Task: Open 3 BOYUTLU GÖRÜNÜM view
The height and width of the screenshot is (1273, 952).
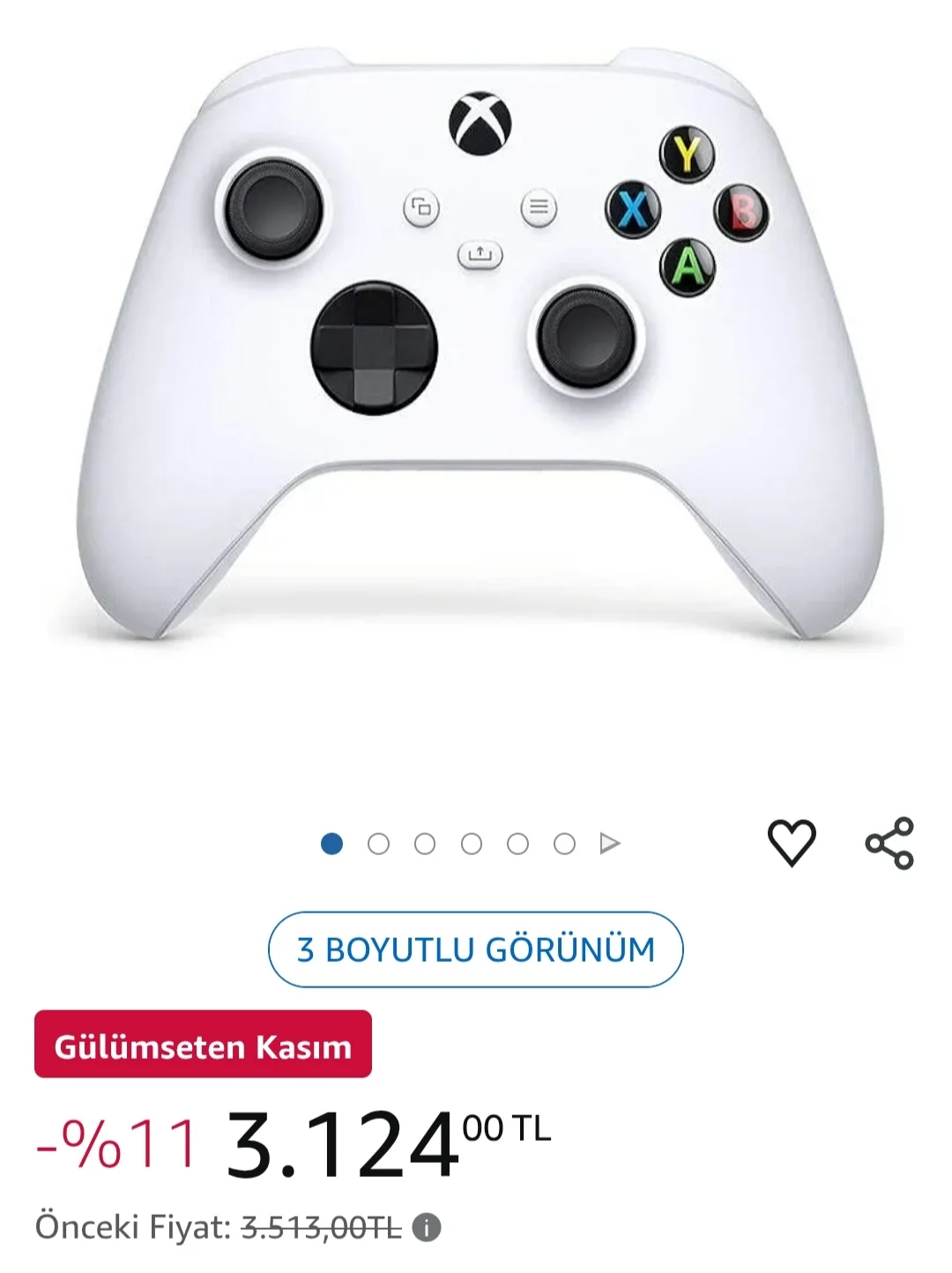Action: [x=475, y=949]
